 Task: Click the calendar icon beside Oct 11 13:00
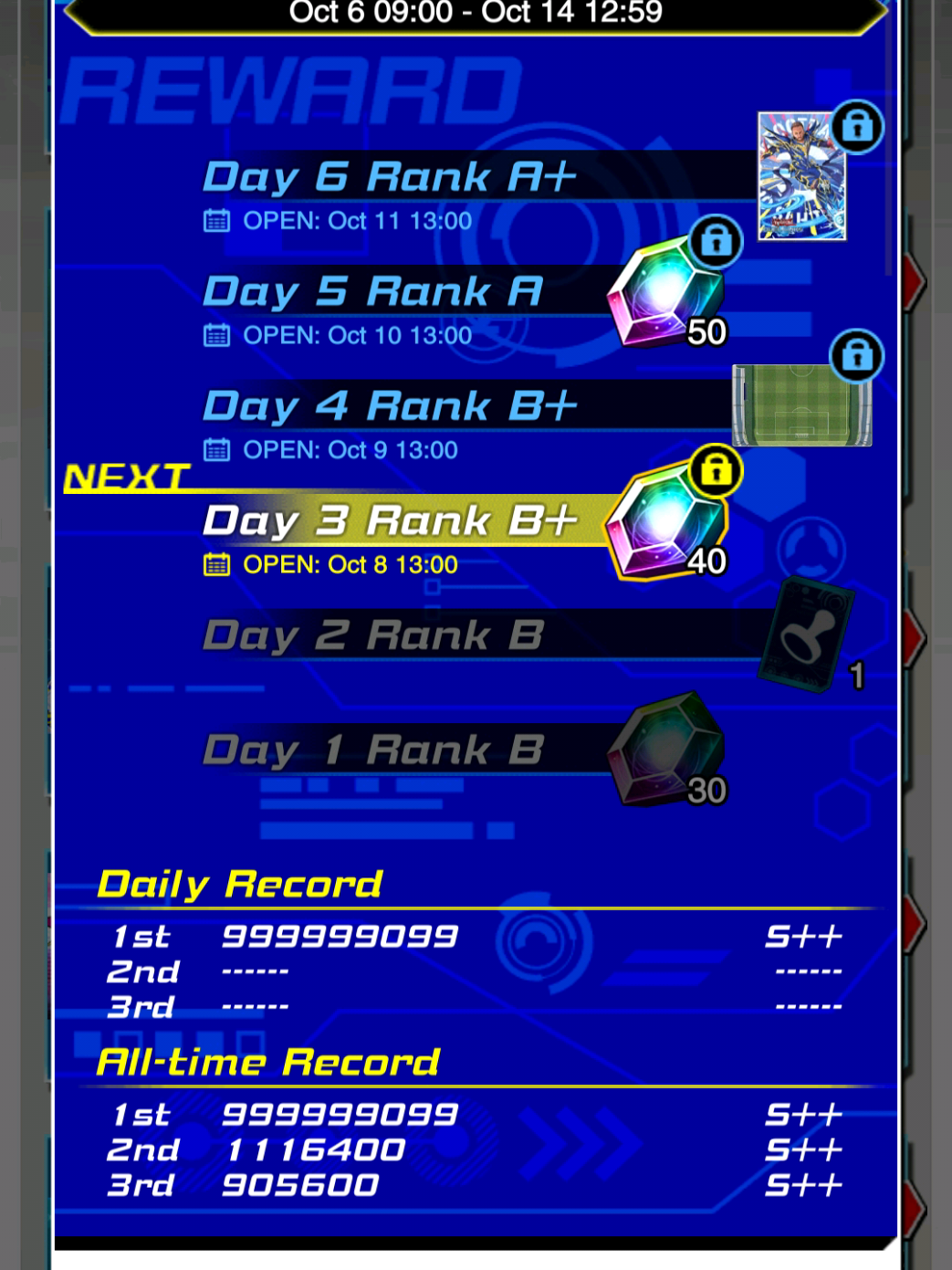219,221
